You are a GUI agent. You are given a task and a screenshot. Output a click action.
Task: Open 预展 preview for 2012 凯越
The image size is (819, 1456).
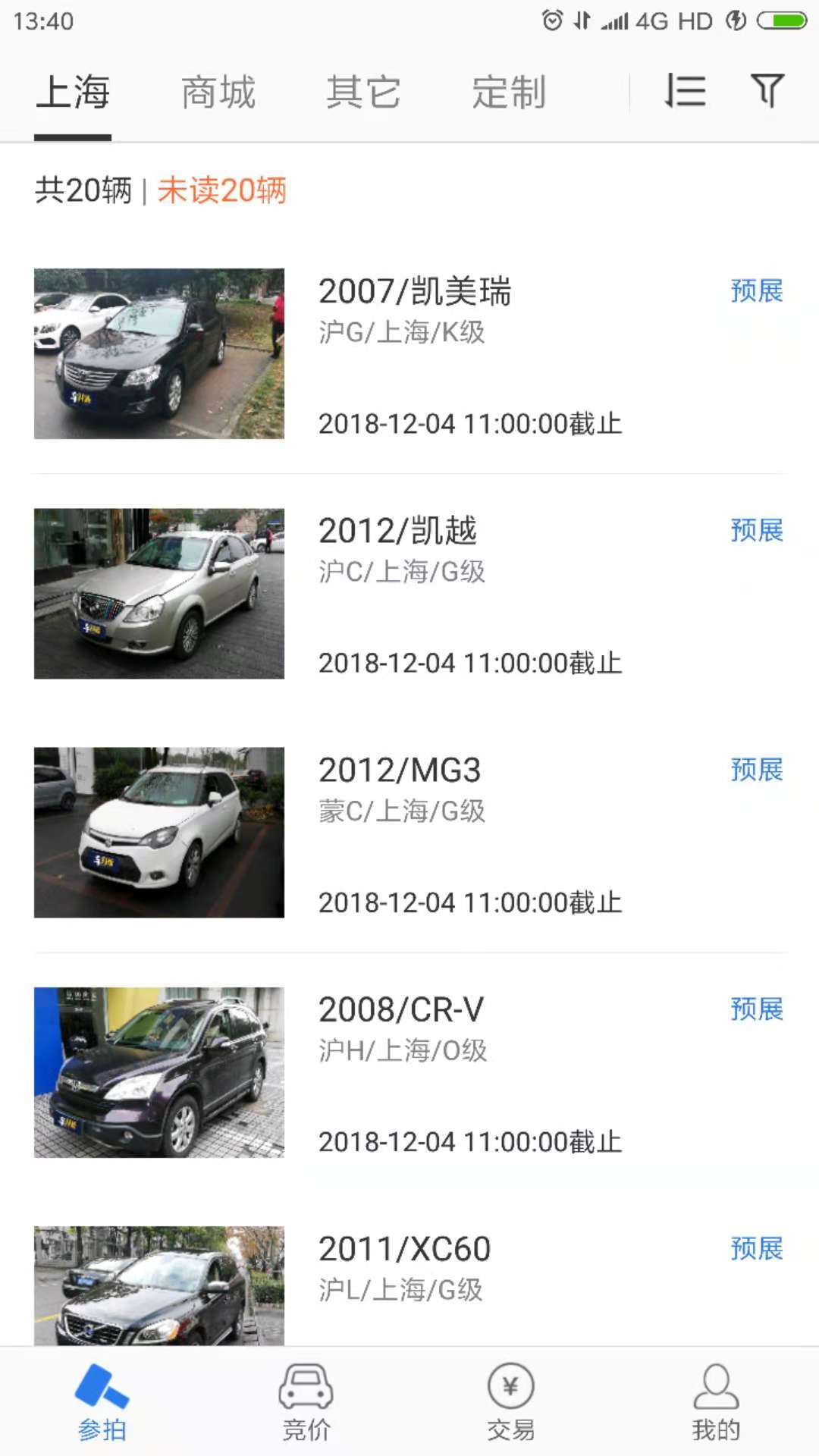tap(755, 531)
